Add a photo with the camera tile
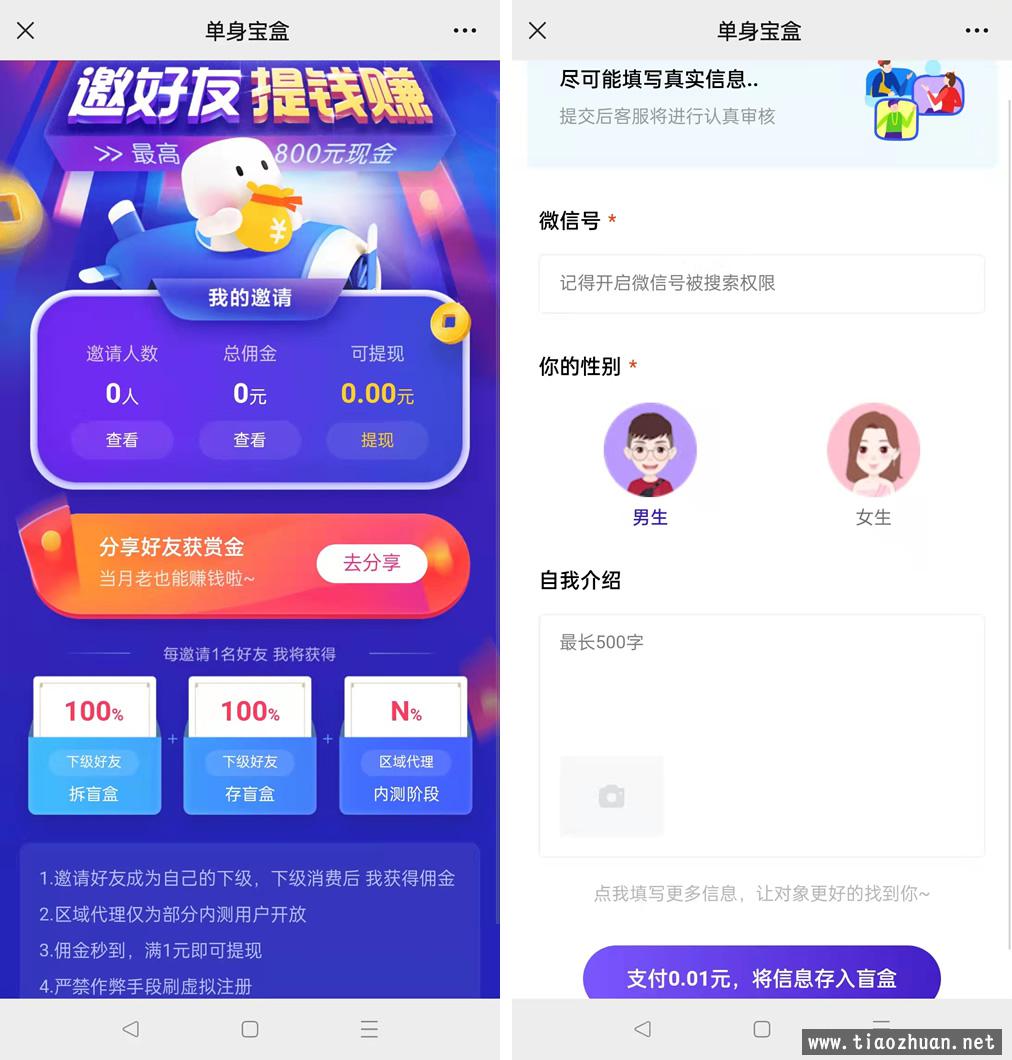 (611, 796)
